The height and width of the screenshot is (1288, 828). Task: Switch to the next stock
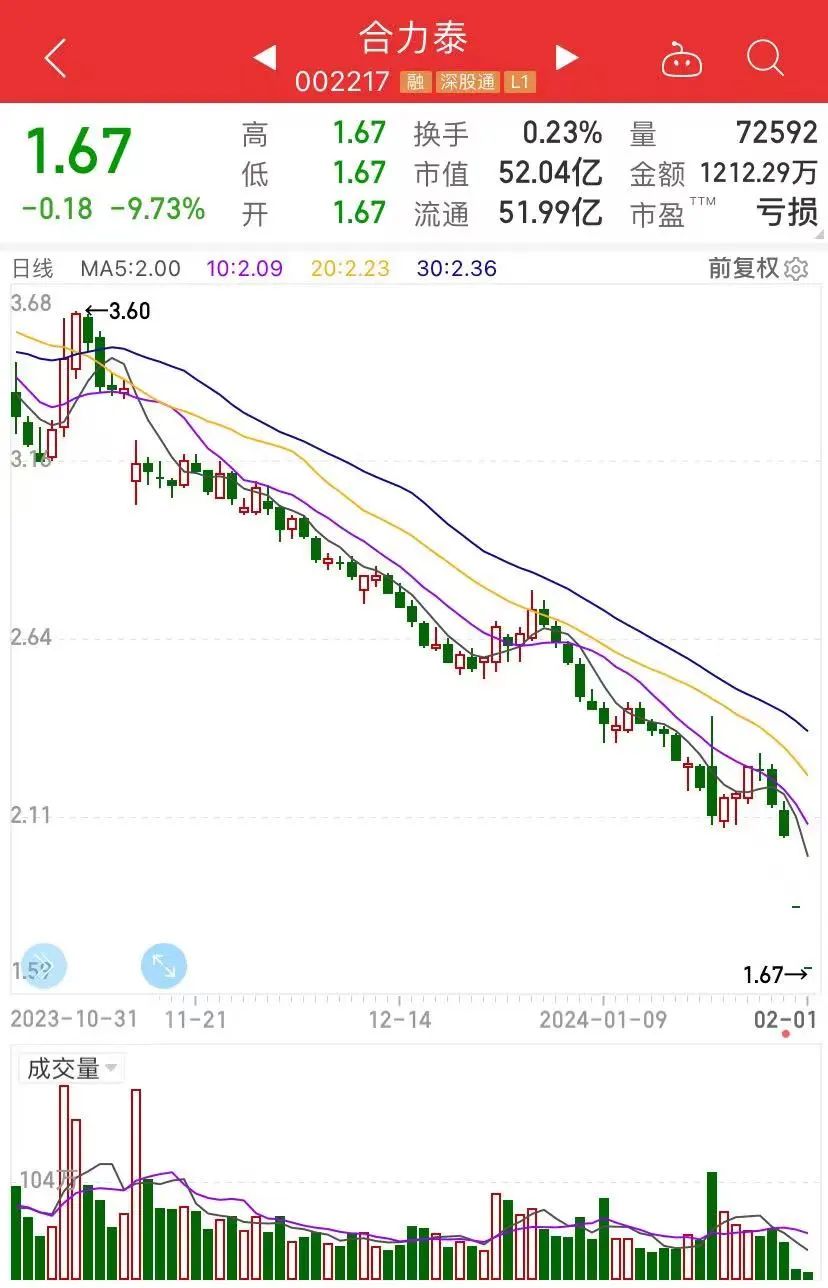(567, 58)
